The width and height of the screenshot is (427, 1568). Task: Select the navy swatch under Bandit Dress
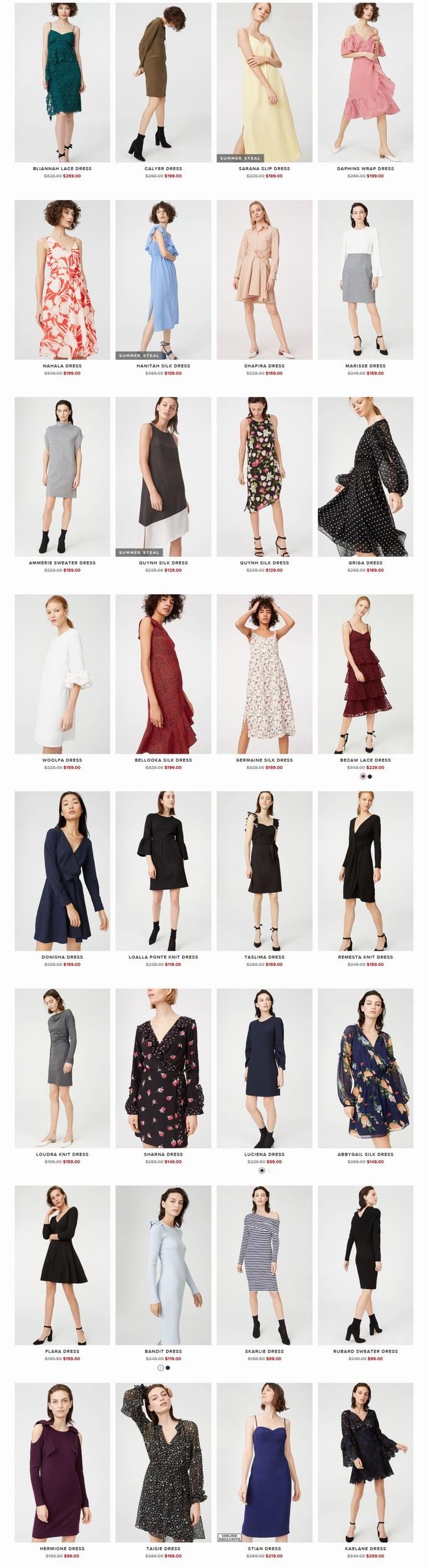click(x=168, y=1367)
